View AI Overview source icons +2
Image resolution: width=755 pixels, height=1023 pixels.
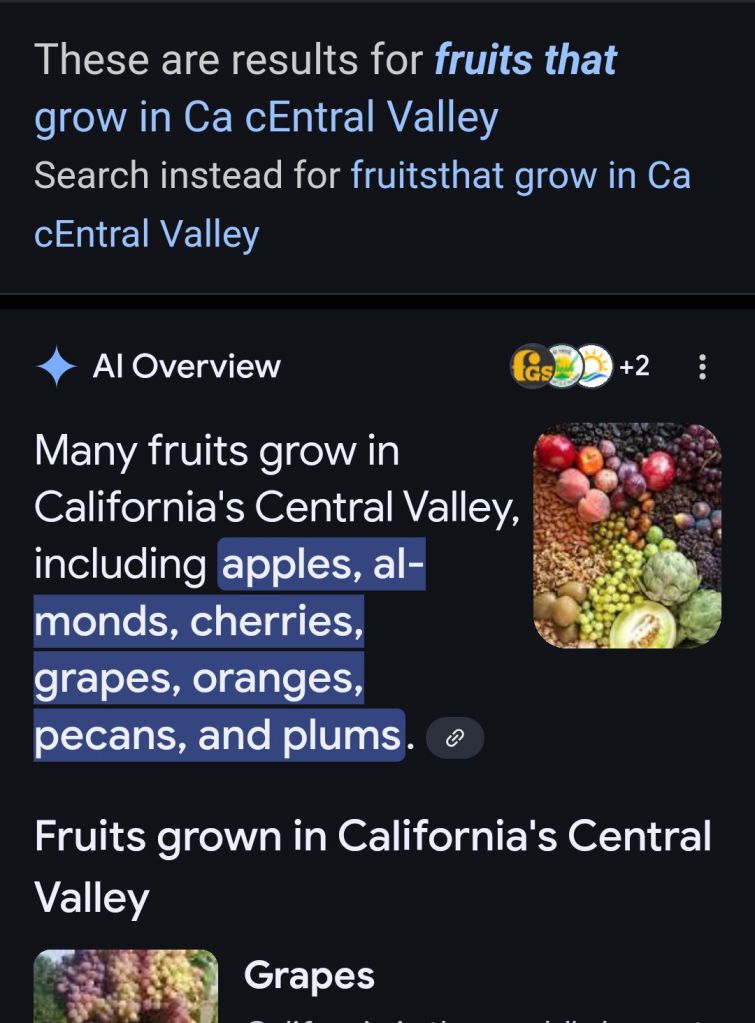coord(580,367)
